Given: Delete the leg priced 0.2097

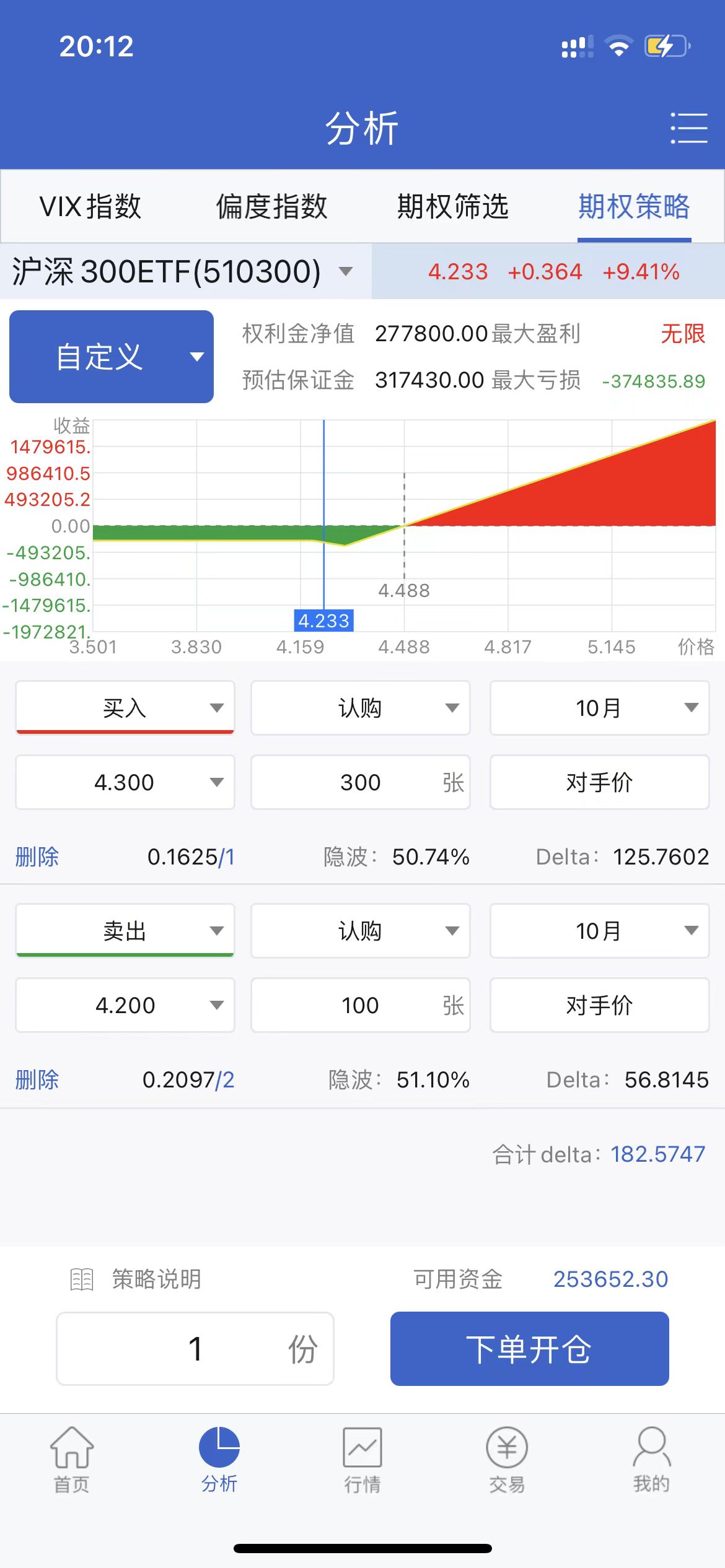Looking at the screenshot, I should coord(37,1080).
